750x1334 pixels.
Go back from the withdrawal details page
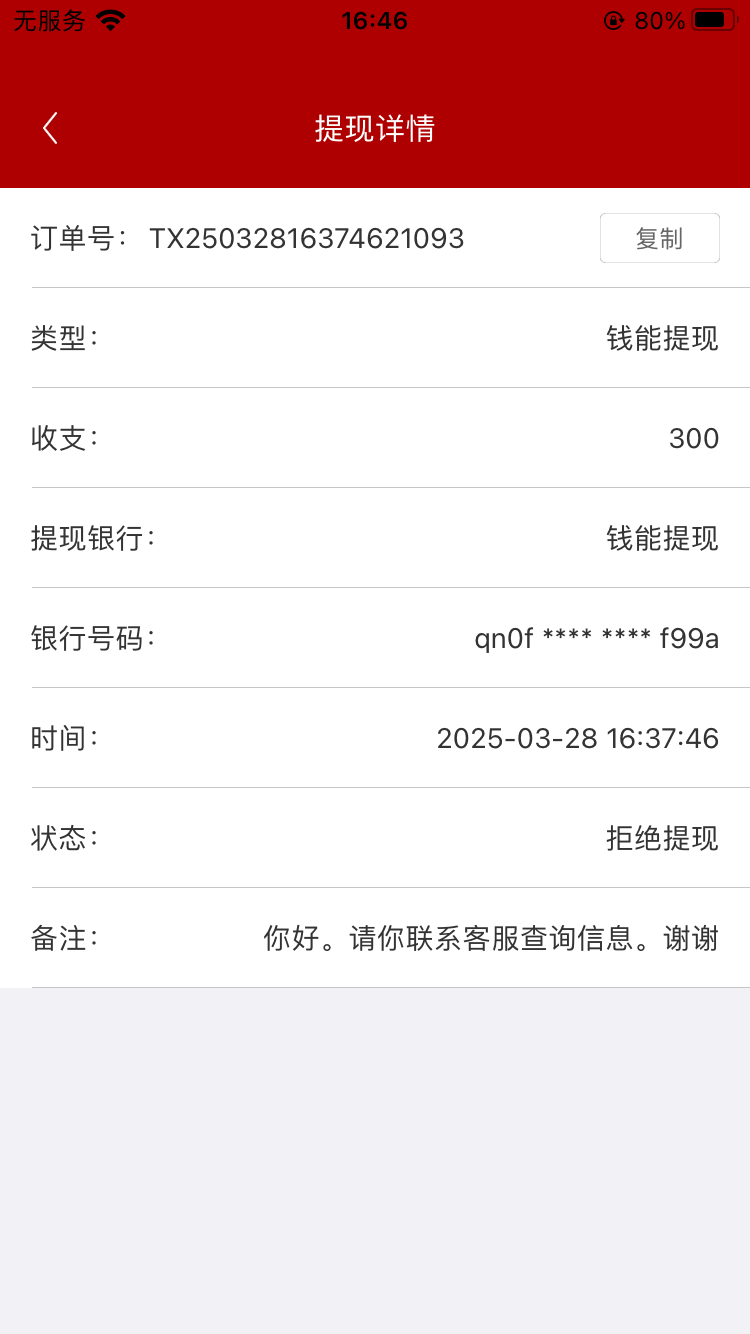click(x=50, y=128)
